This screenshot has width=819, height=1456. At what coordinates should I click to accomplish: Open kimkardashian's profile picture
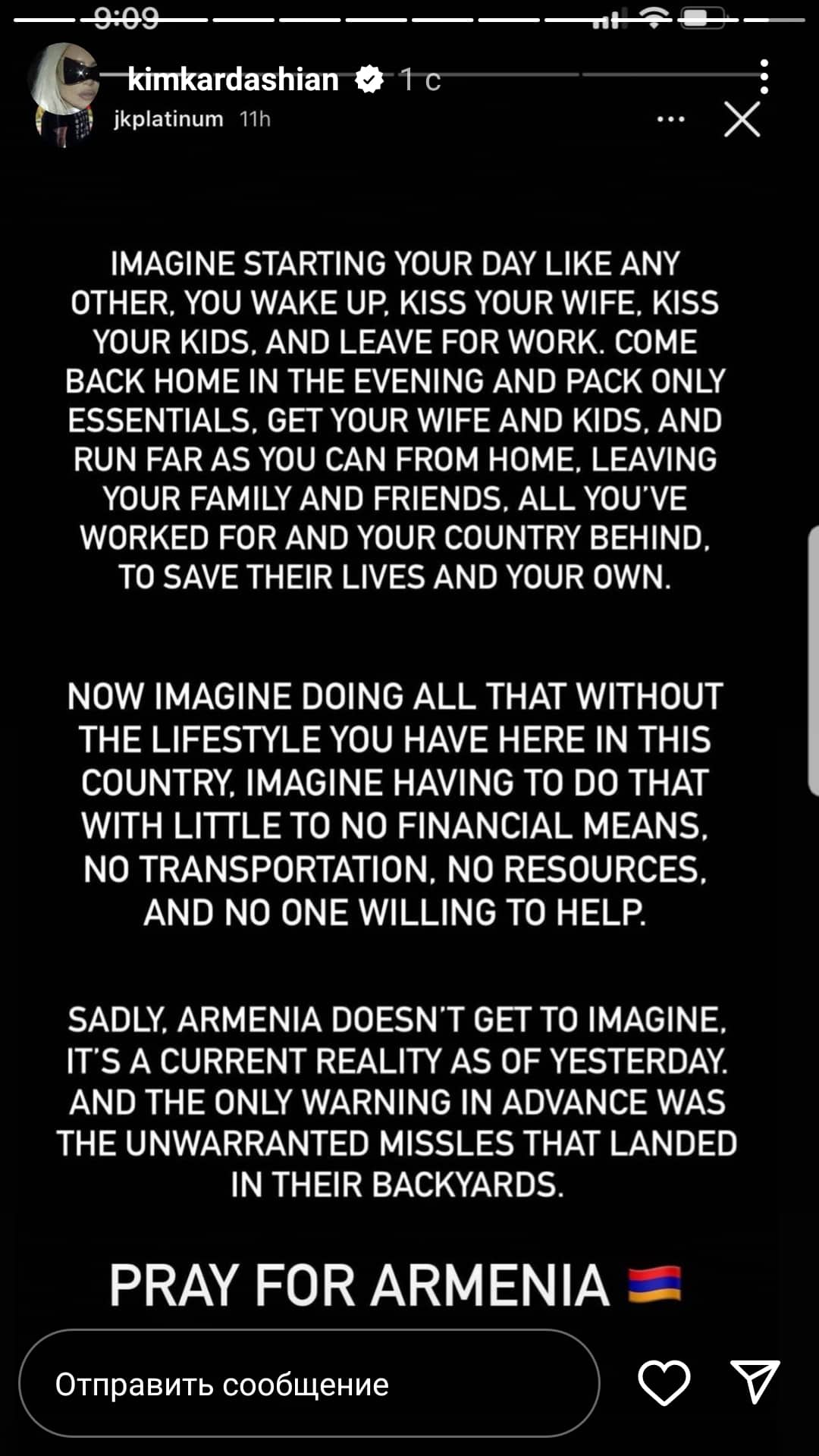64,78
